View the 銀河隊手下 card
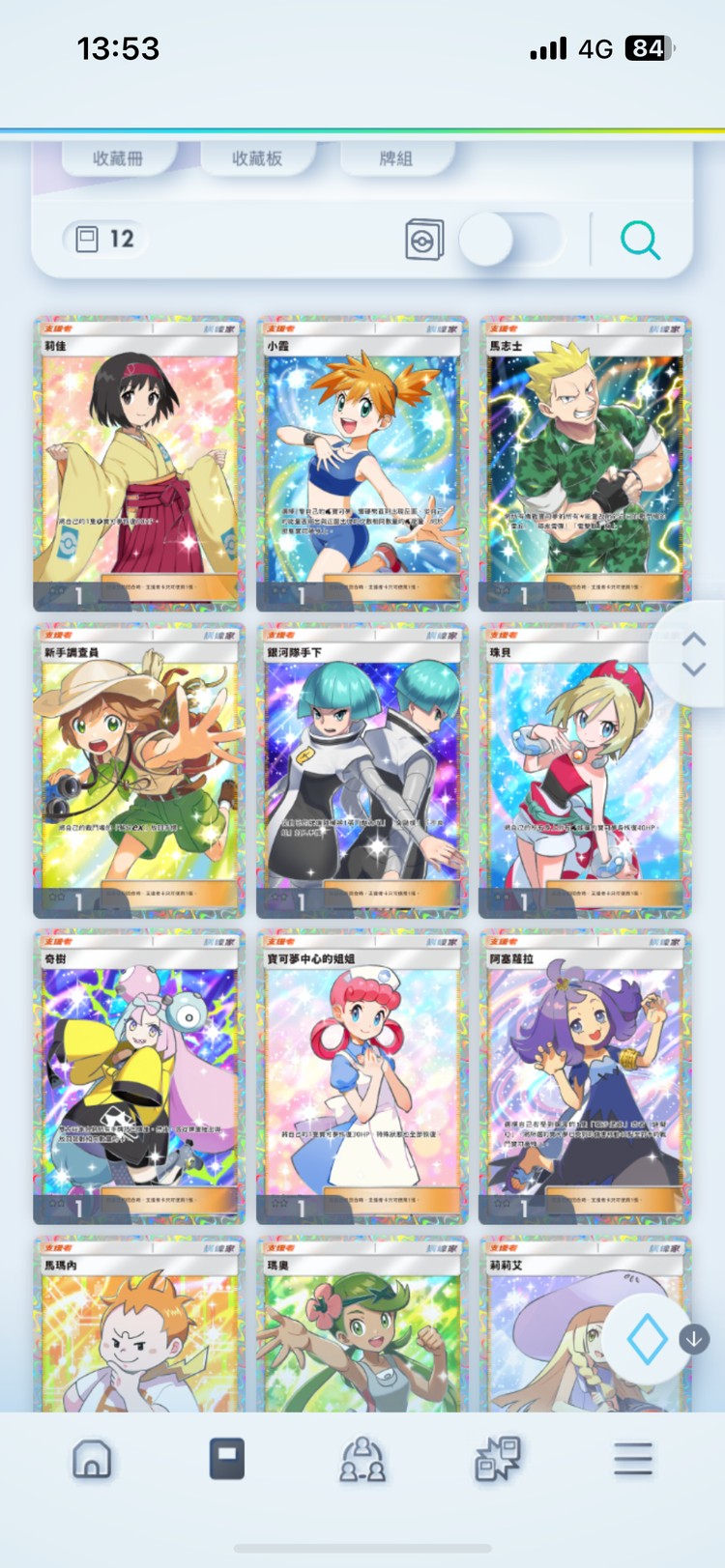This screenshot has height=1568, width=725. [x=362, y=770]
